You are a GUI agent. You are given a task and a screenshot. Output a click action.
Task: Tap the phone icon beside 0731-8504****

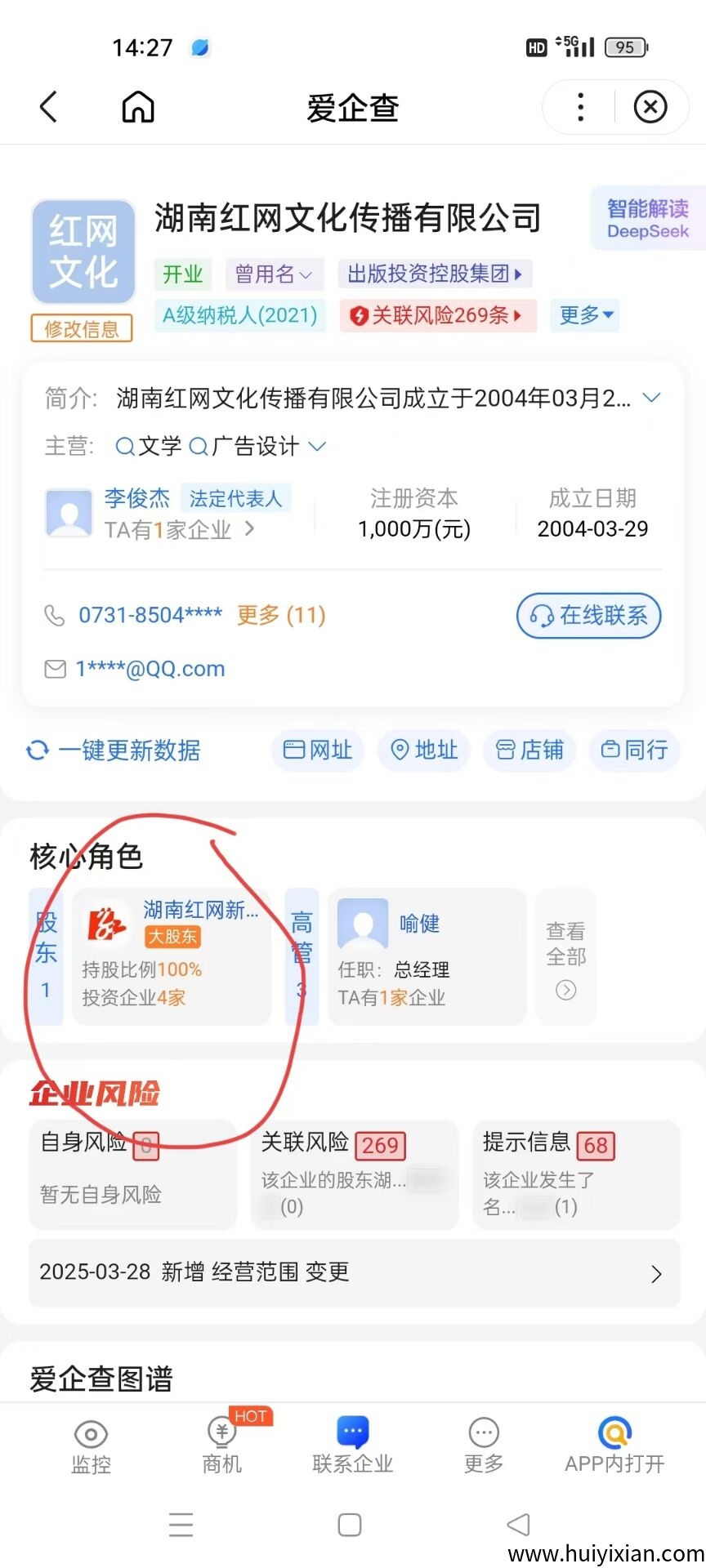coord(54,615)
